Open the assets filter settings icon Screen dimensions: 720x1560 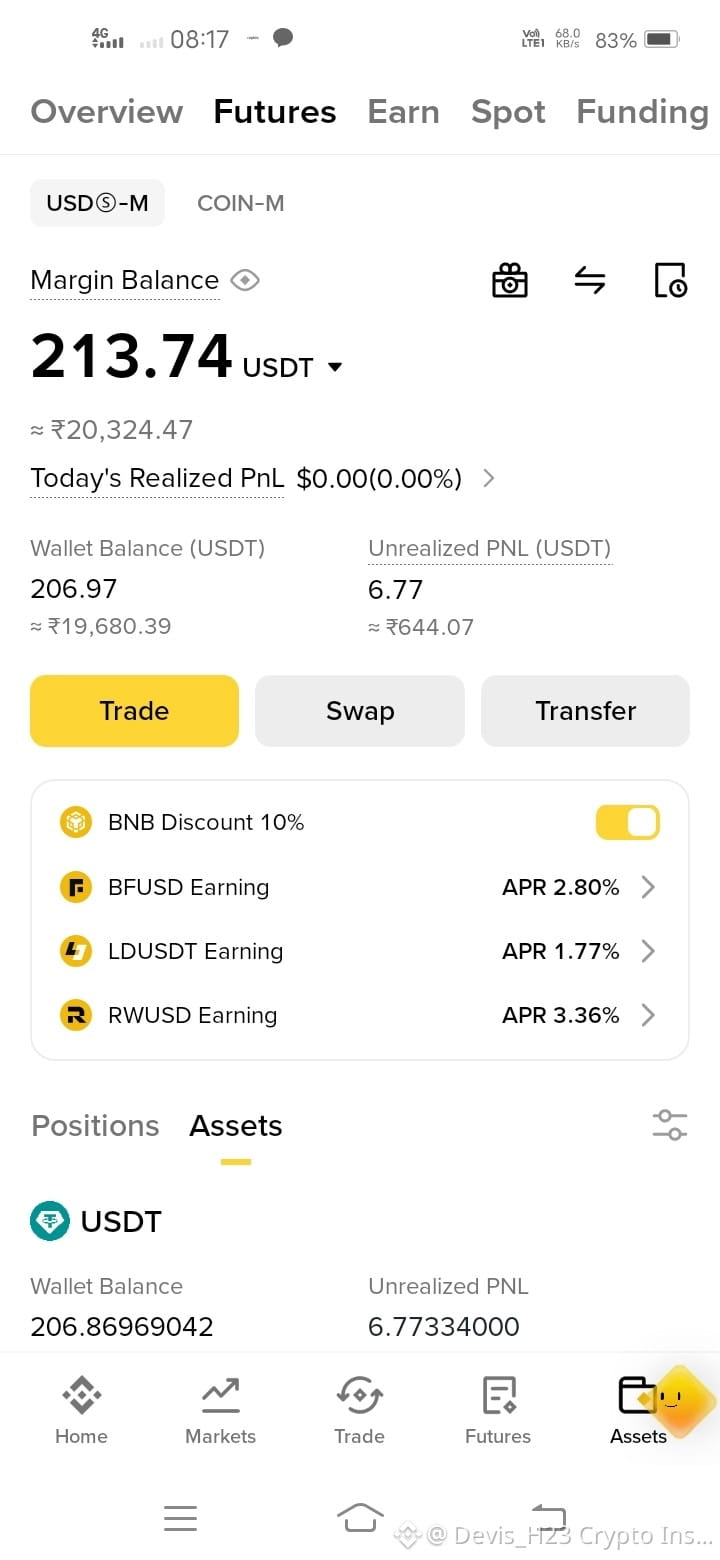point(670,1125)
